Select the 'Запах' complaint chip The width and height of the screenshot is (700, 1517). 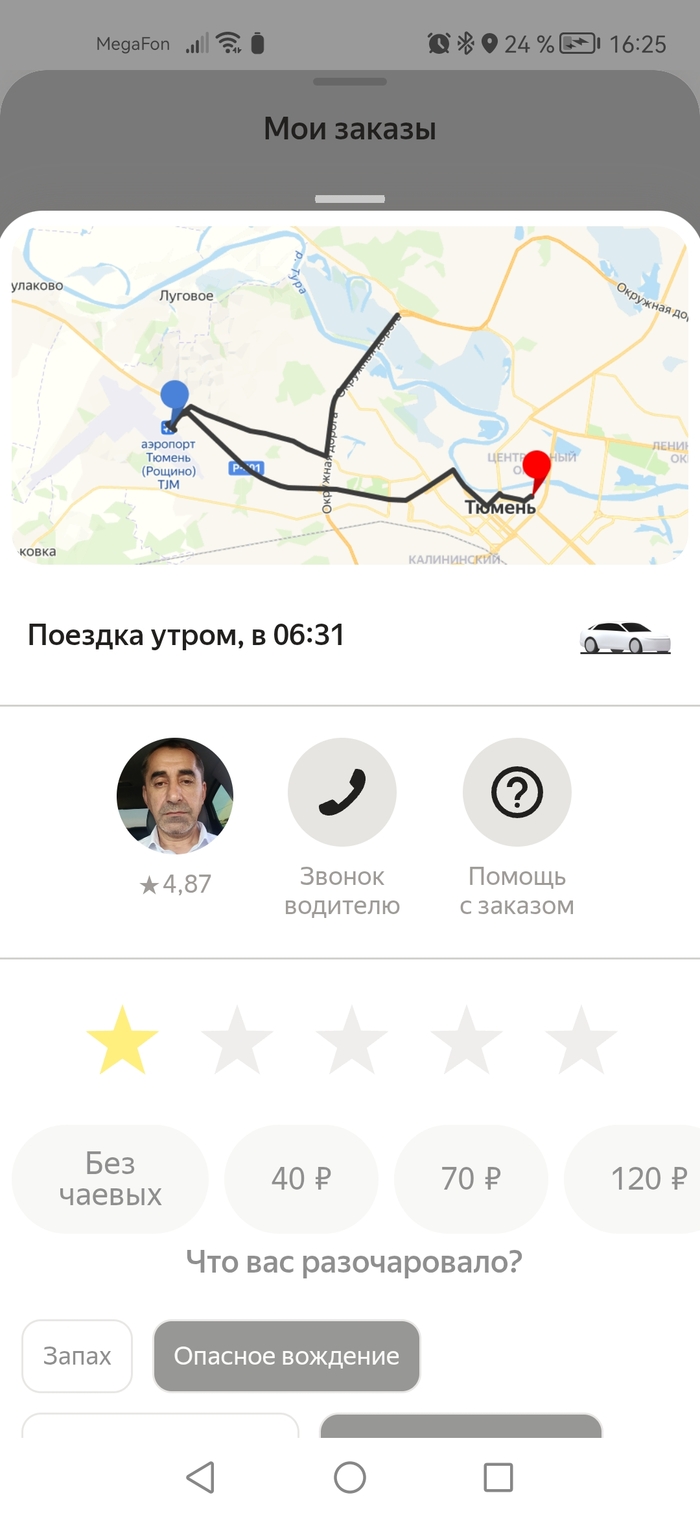(77, 1356)
